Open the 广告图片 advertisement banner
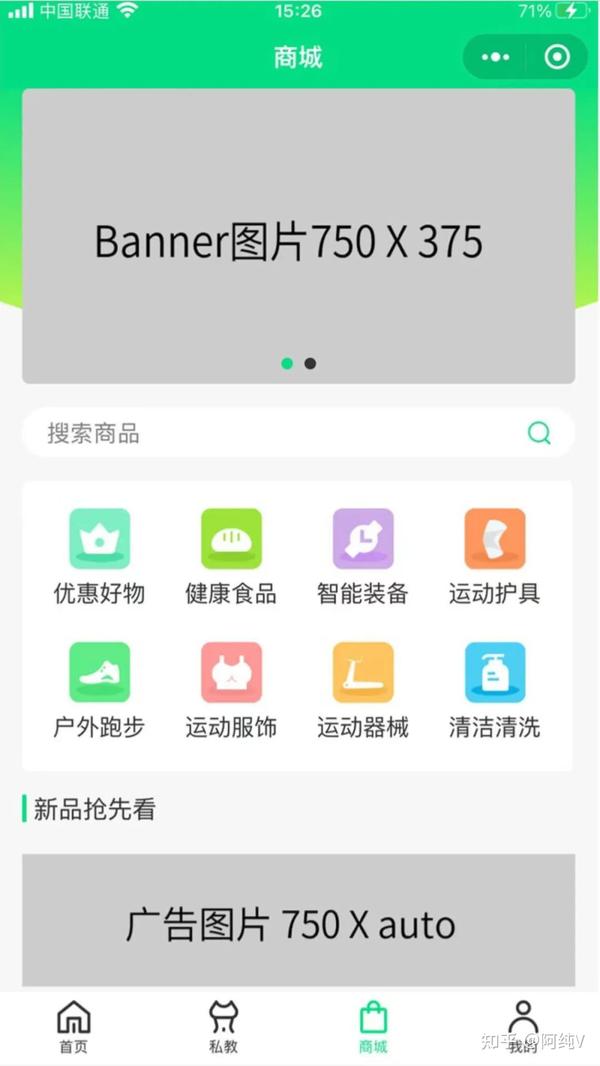This screenshot has width=600, height=1066. (x=298, y=920)
